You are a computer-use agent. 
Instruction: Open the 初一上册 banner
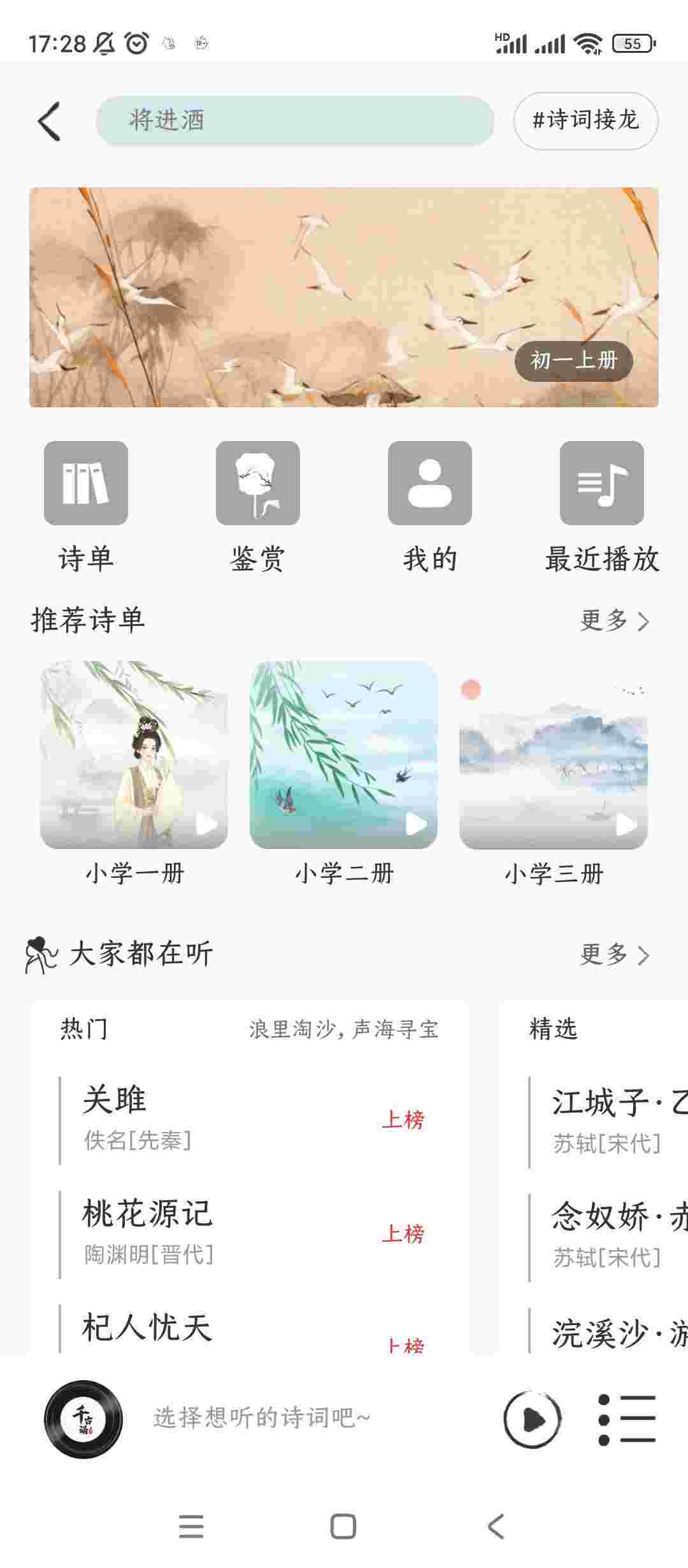(343, 297)
